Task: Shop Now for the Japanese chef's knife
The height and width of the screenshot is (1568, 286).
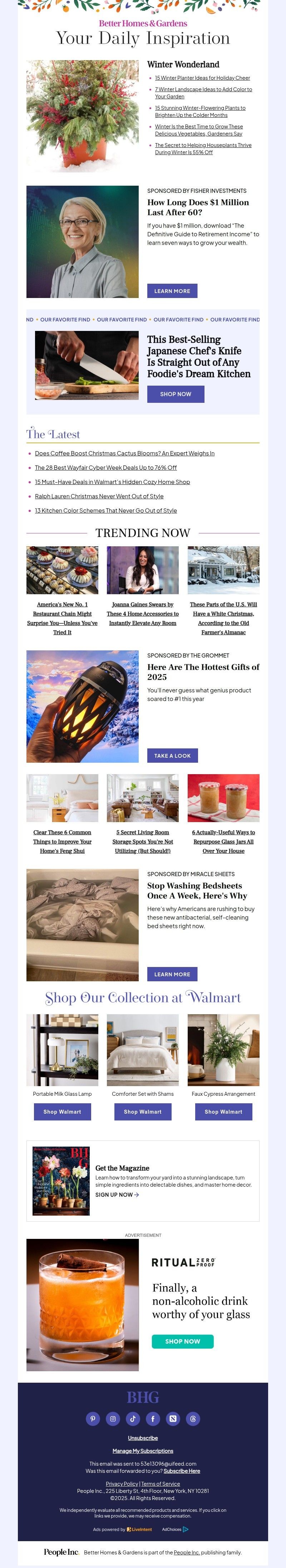Action: tap(175, 394)
